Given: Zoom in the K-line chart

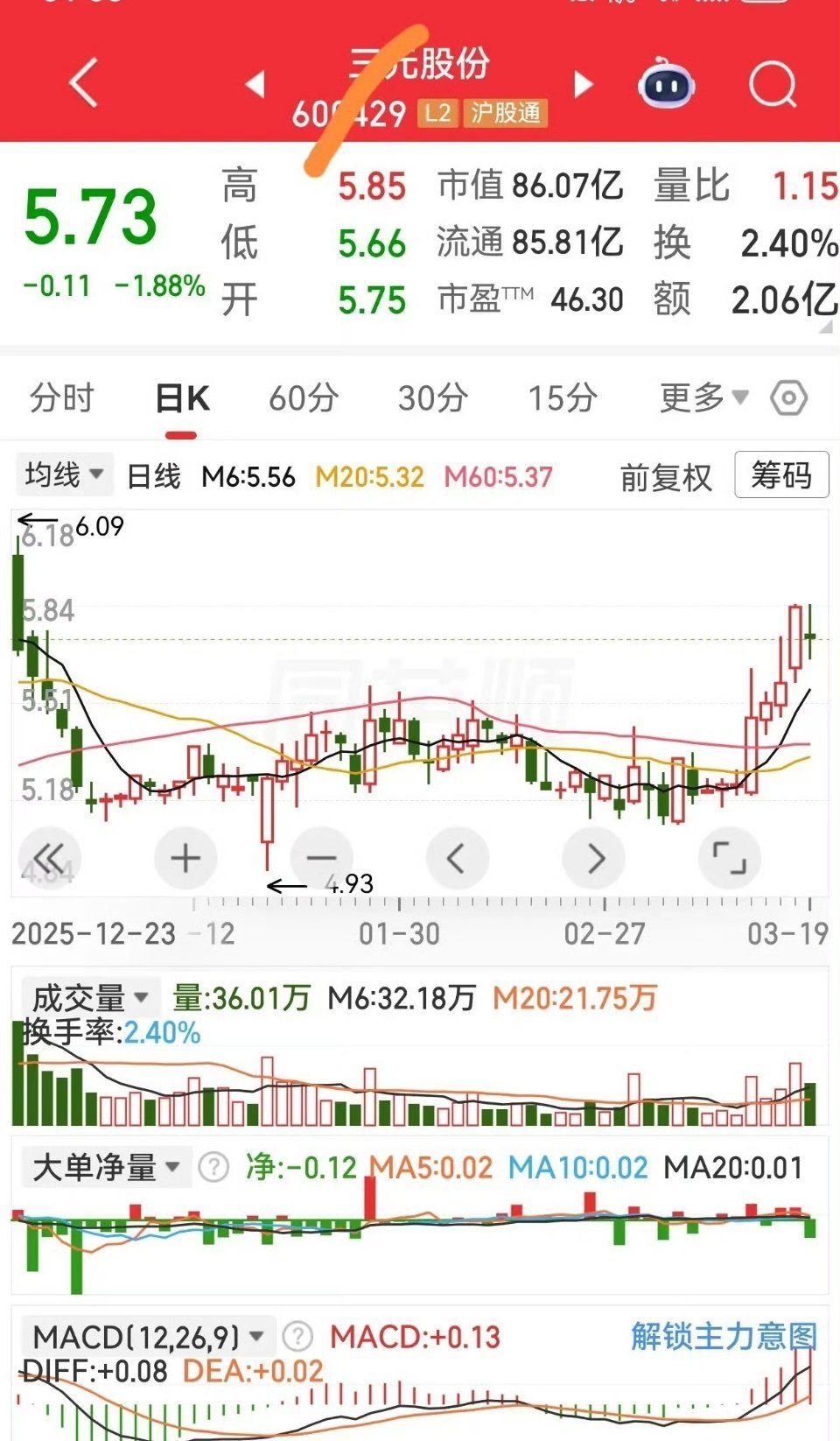Looking at the screenshot, I should (x=185, y=858).
